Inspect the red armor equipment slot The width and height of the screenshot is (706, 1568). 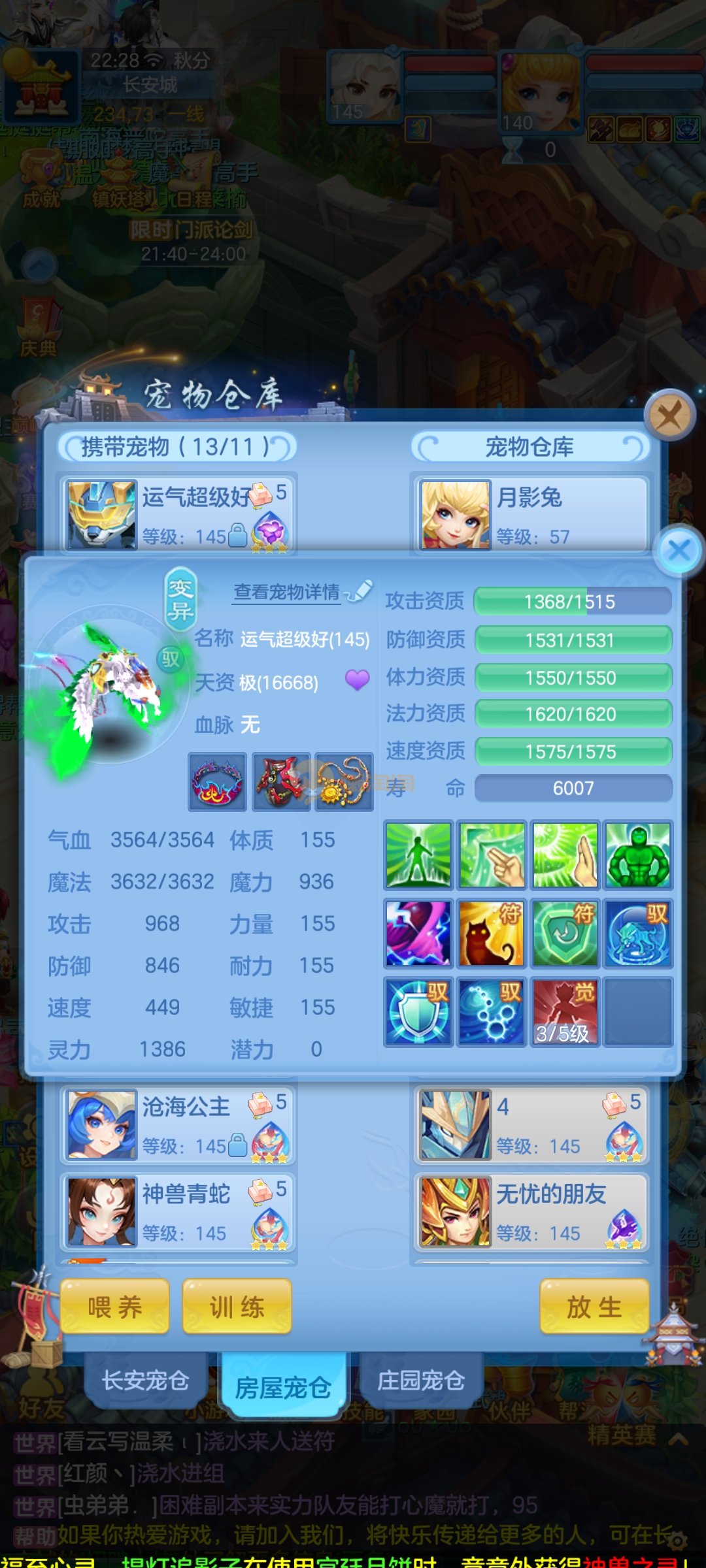pos(282,782)
